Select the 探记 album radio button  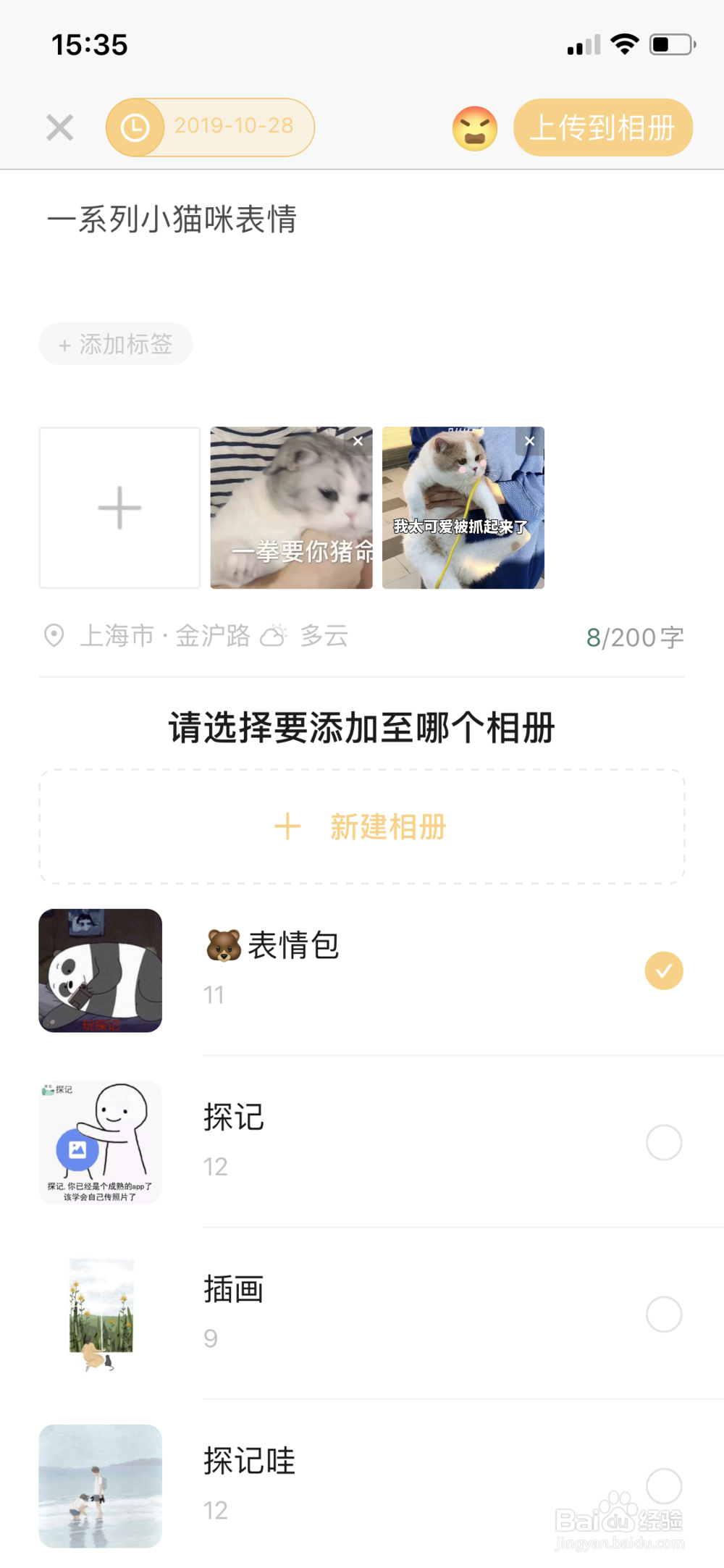pos(663,1141)
